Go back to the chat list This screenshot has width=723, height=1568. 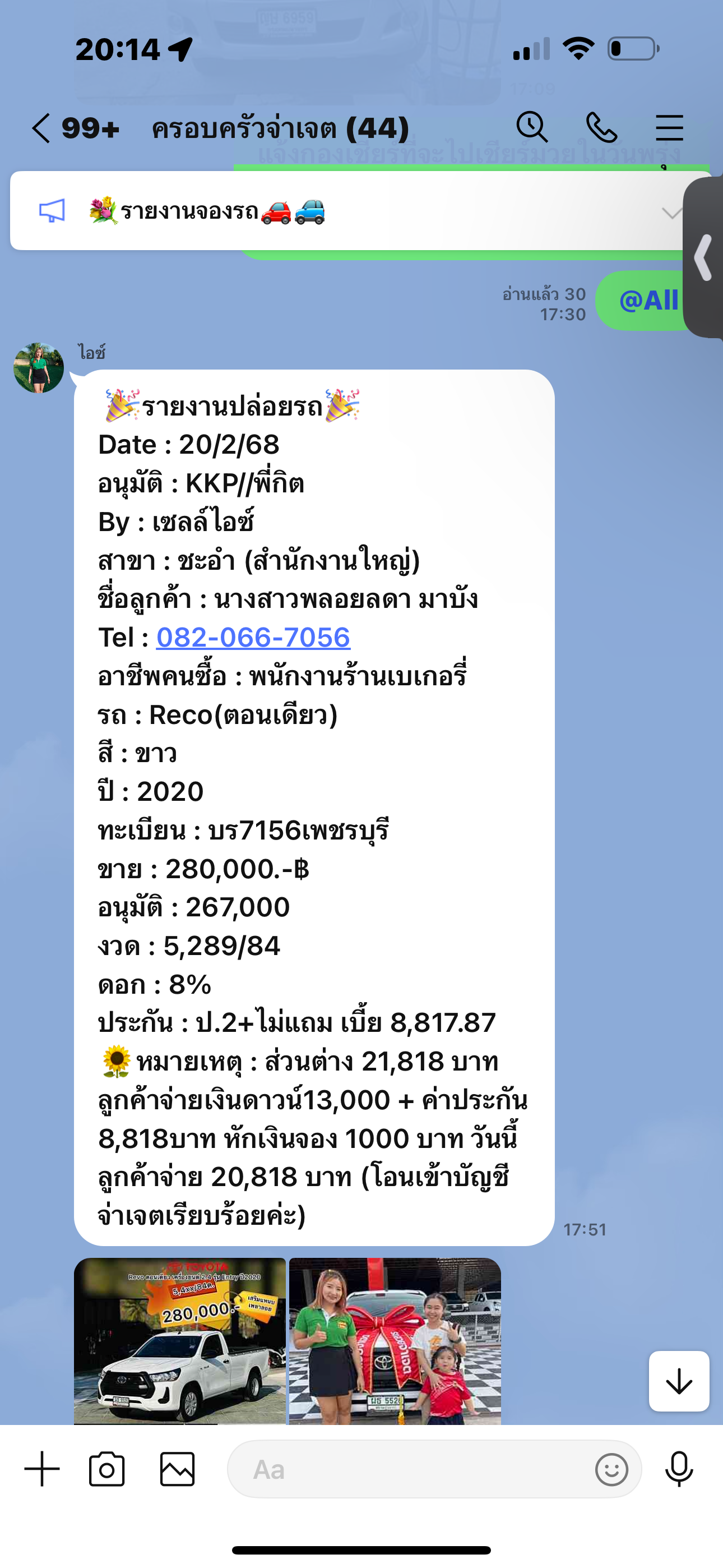point(41,128)
